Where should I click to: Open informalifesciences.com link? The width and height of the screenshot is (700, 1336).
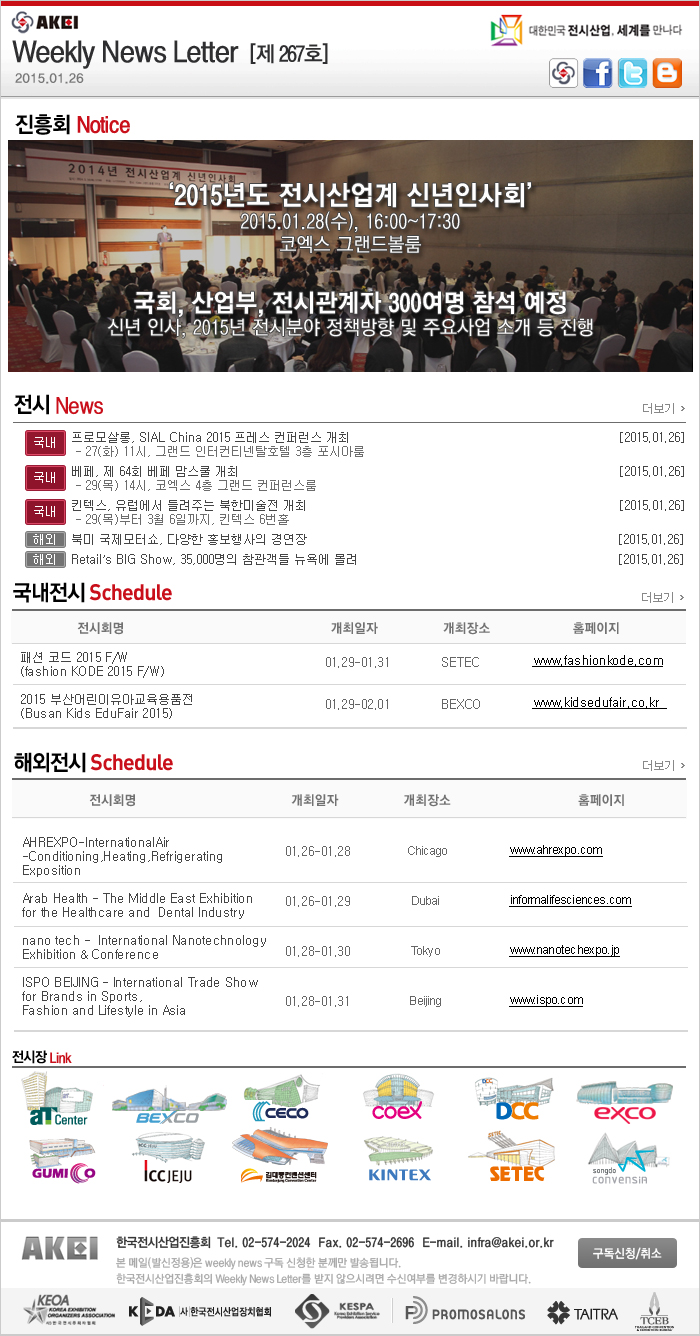coord(570,900)
